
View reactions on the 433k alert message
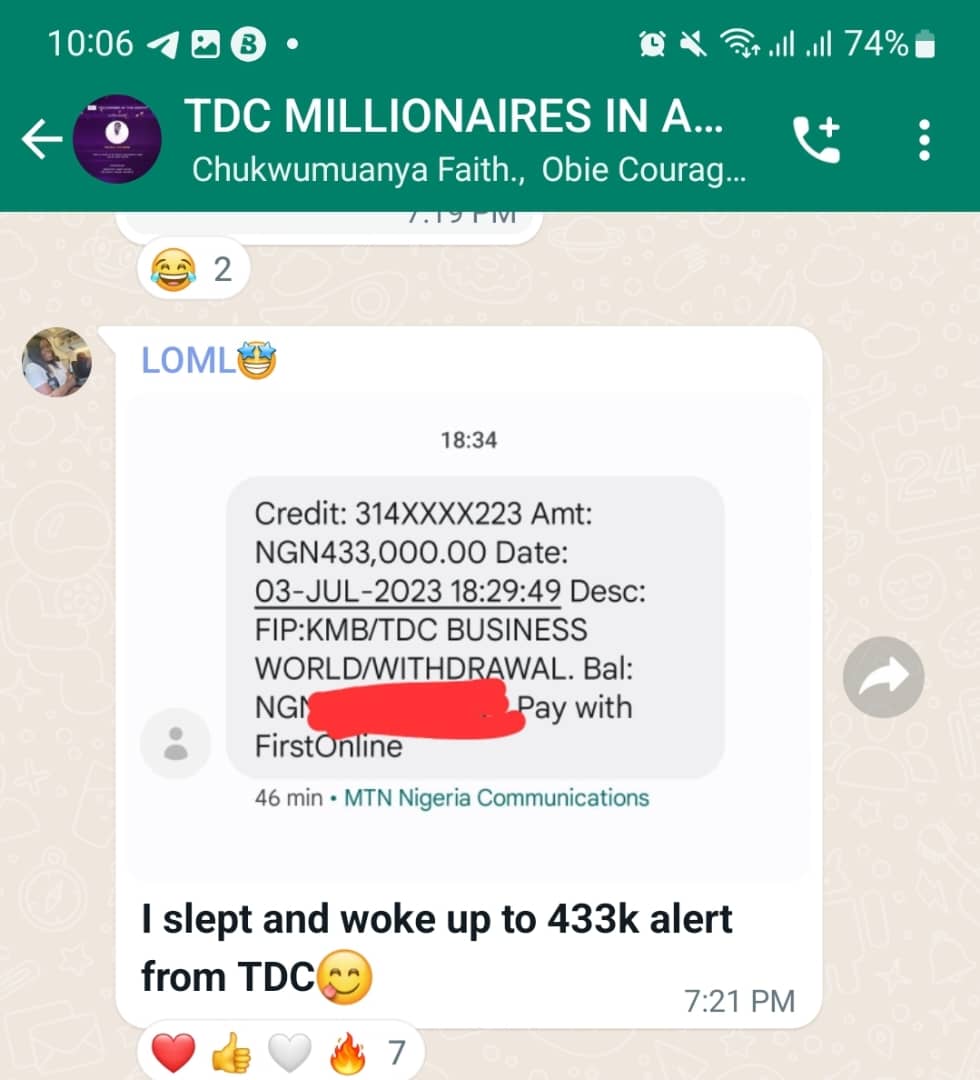(278, 1053)
